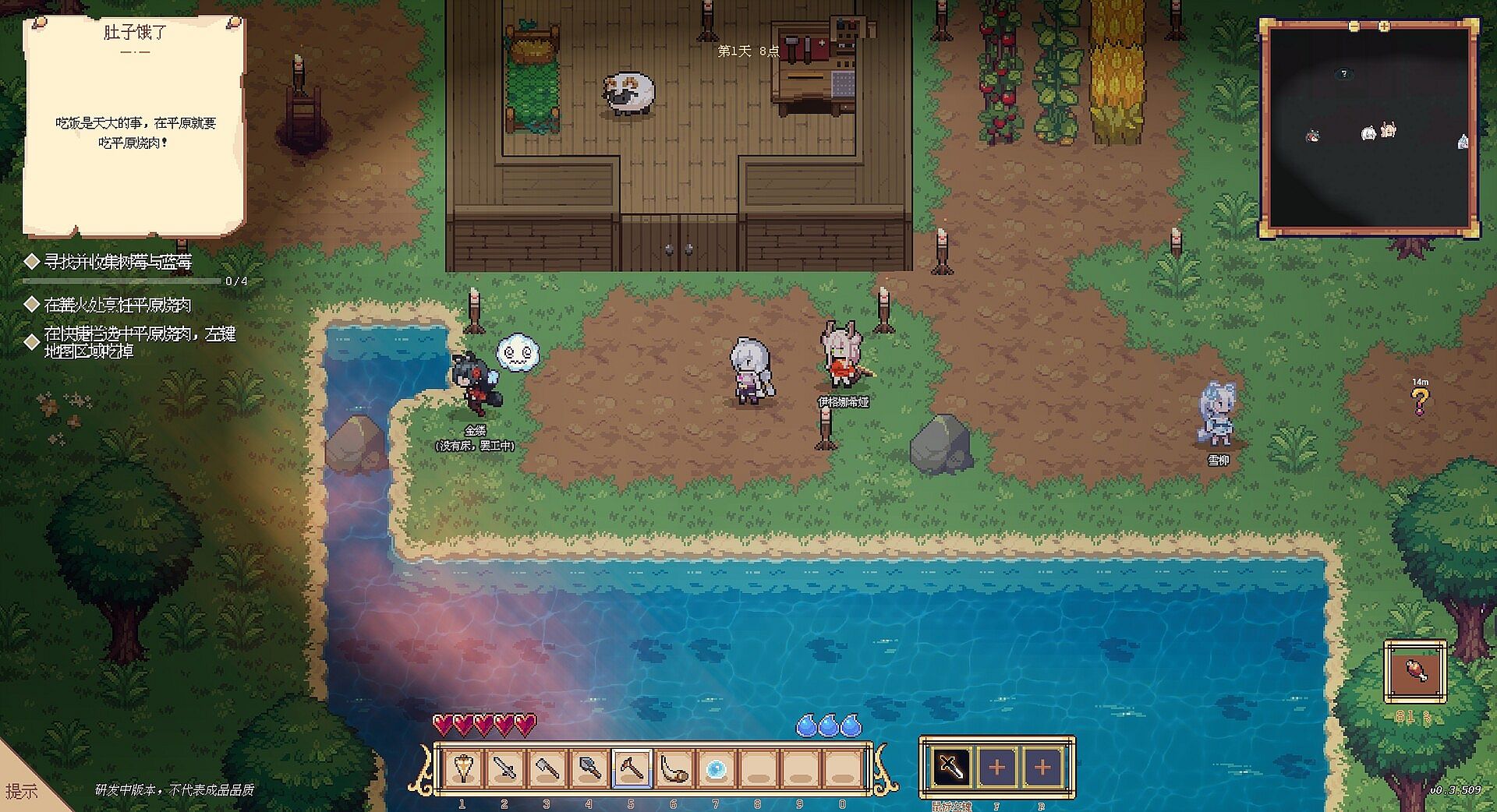The image size is (1497, 812).
Task: Equip the sword in hotbar slot 2
Action: (x=505, y=768)
